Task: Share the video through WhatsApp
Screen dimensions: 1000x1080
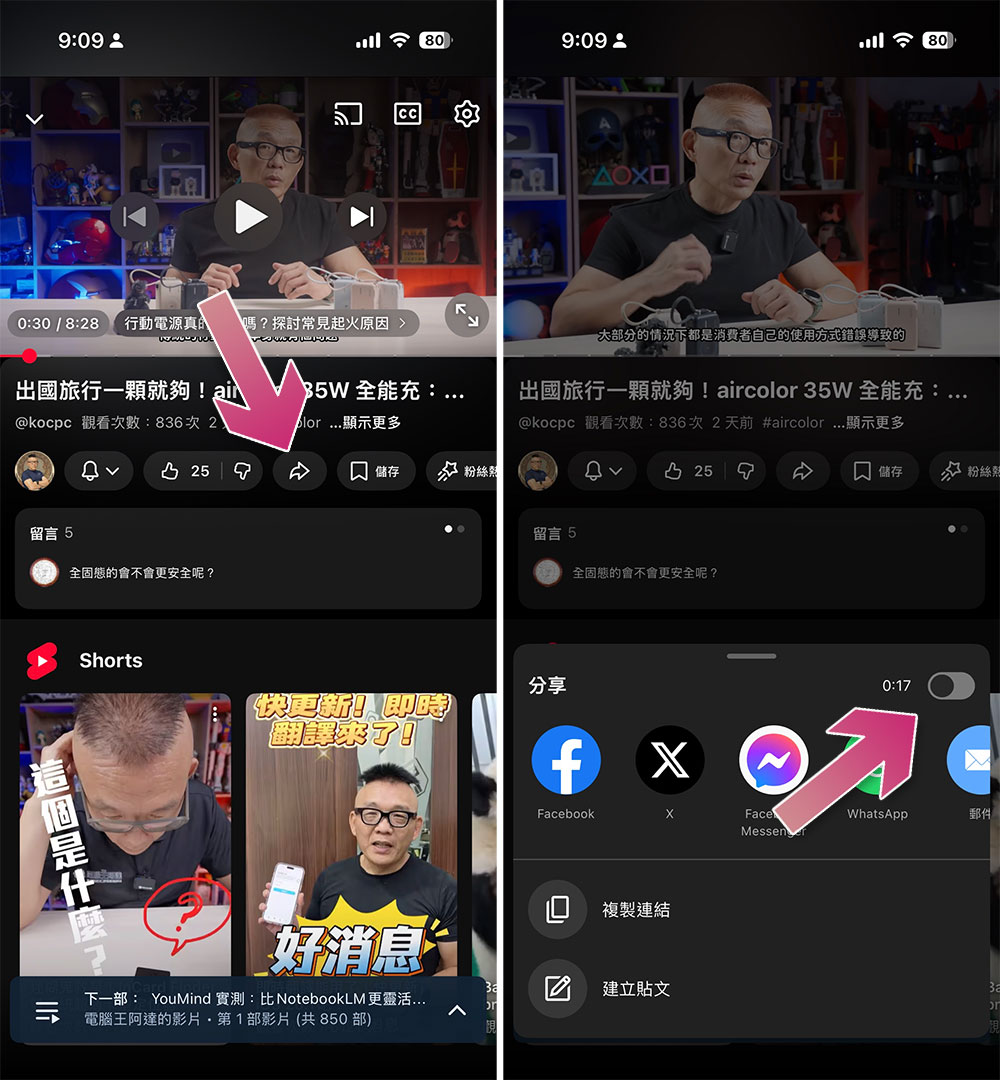Action: 877,760
